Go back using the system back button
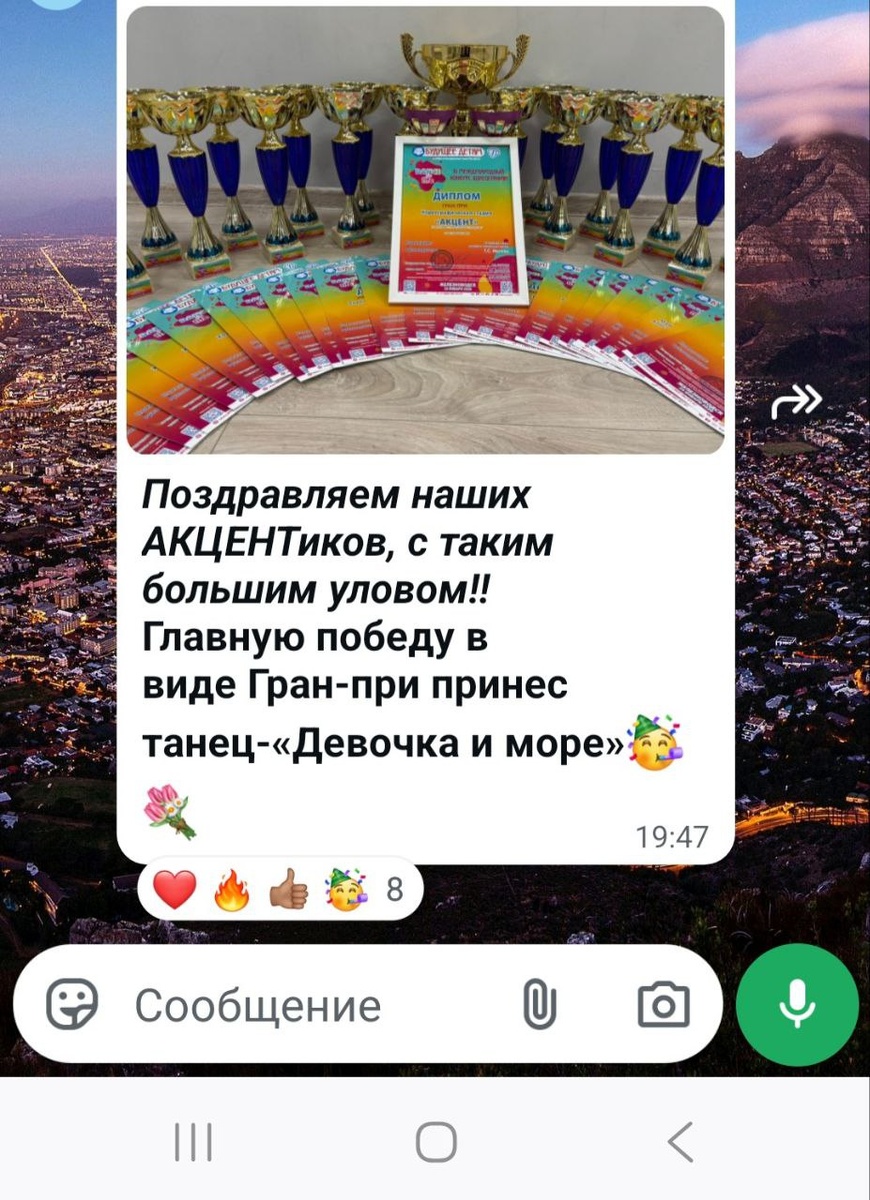This screenshot has height=1200, width=870. 680,1141
